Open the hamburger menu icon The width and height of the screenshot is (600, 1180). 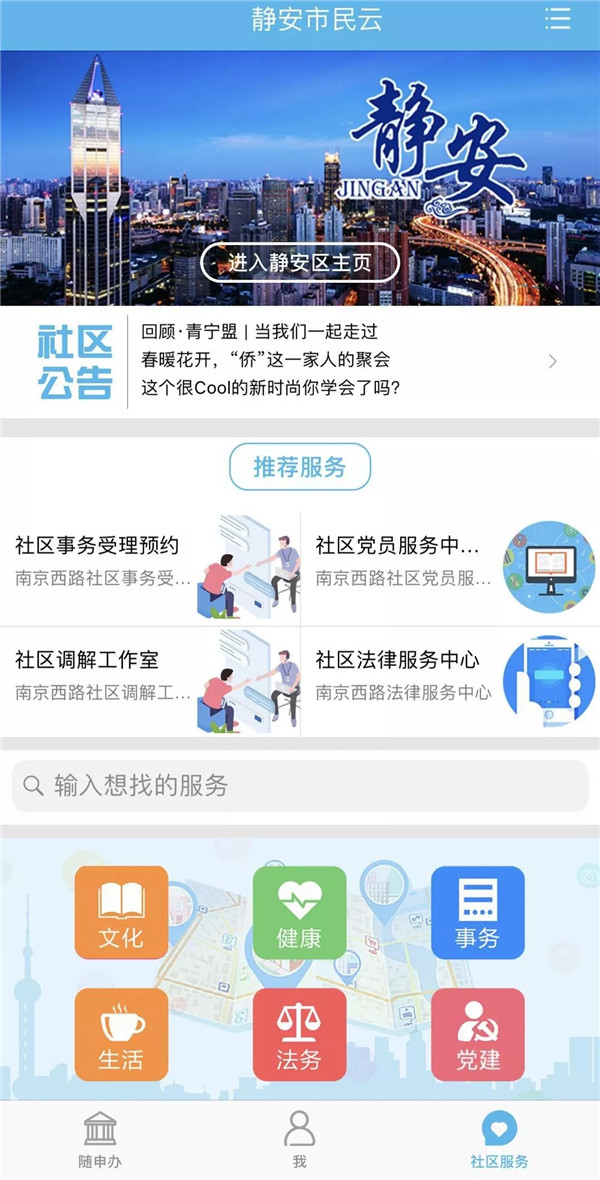(x=557, y=19)
